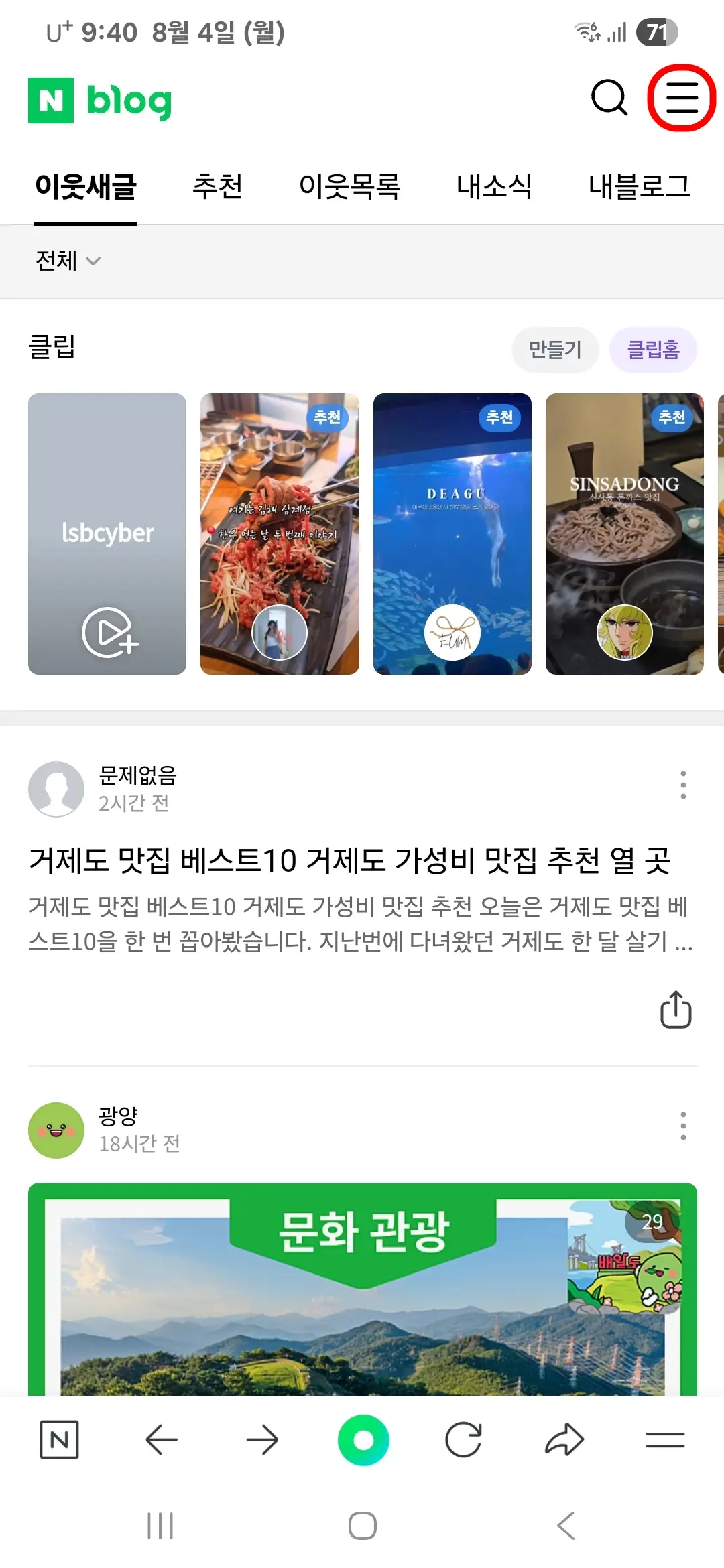The width and height of the screenshot is (724, 1568).
Task: Open 클립홈 from the clip section
Action: (654, 349)
